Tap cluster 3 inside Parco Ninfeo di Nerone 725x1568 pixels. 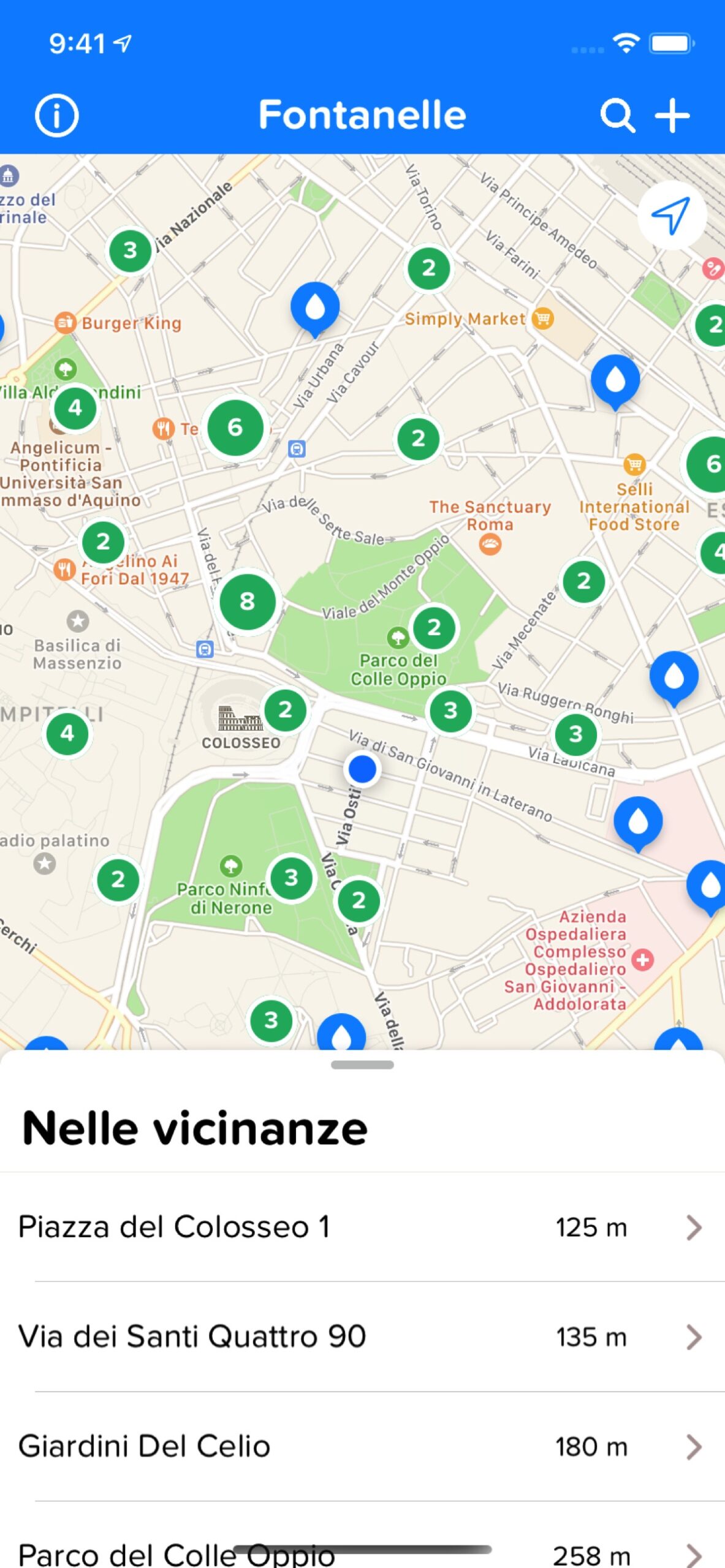tap(291, 878)
